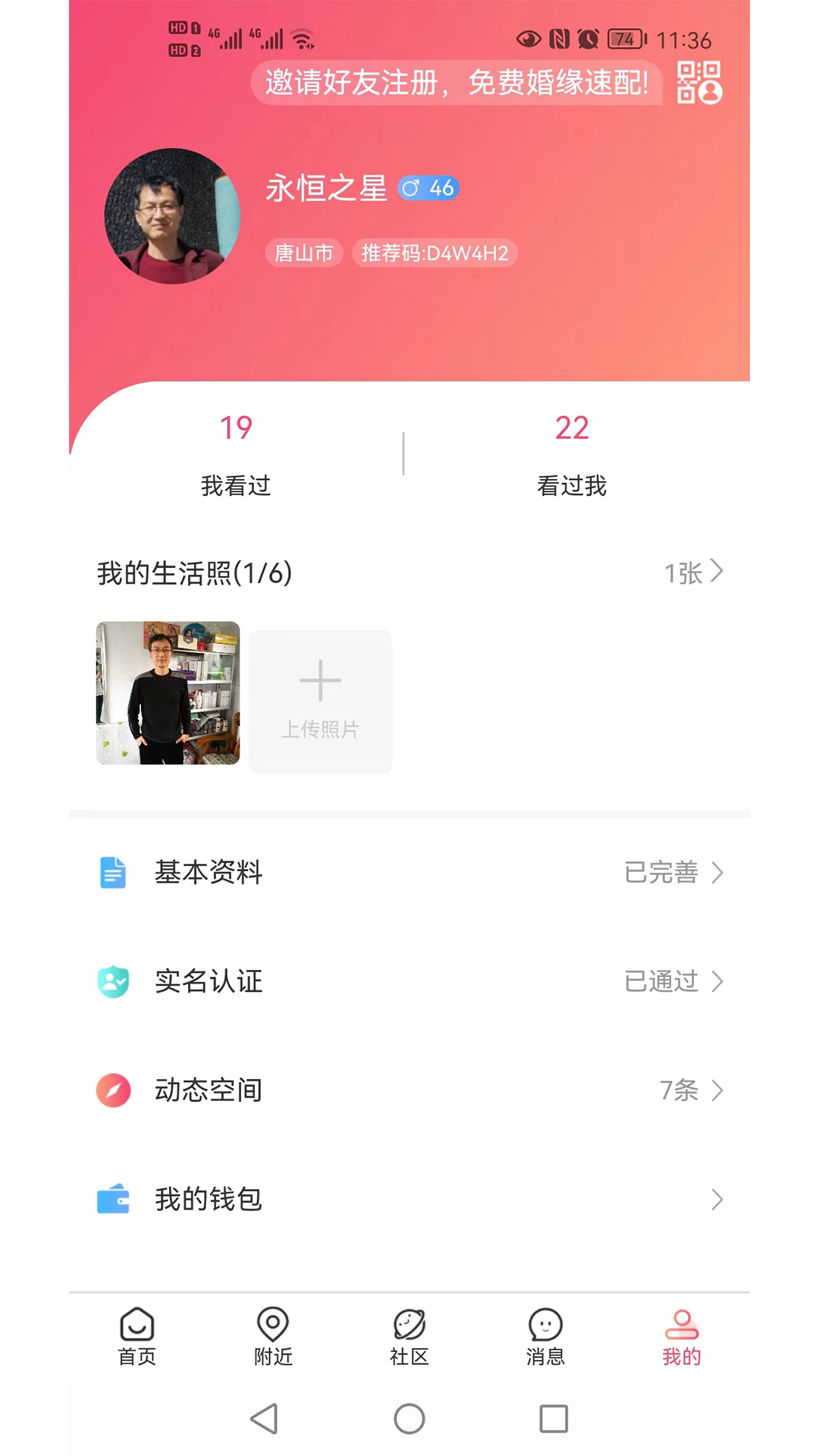Switch to the 首页 tab

point(137,1337)
